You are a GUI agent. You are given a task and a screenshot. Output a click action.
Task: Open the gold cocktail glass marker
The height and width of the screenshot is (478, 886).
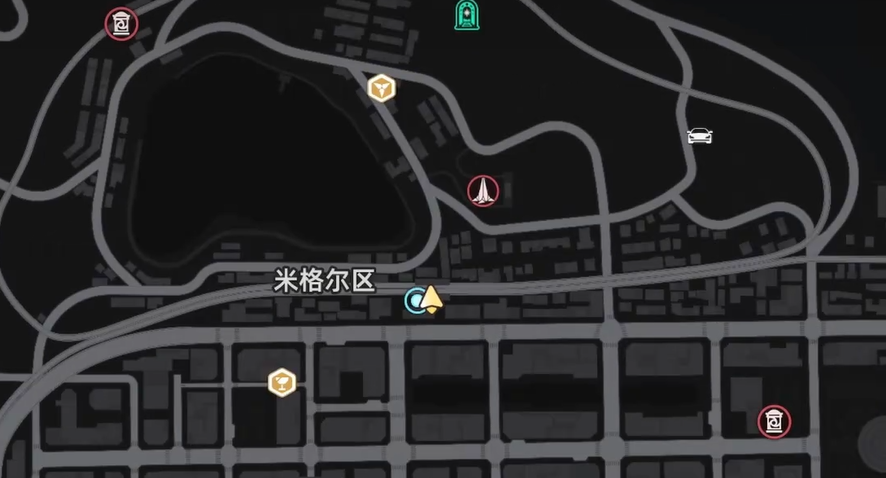click(x=282, y=382)
